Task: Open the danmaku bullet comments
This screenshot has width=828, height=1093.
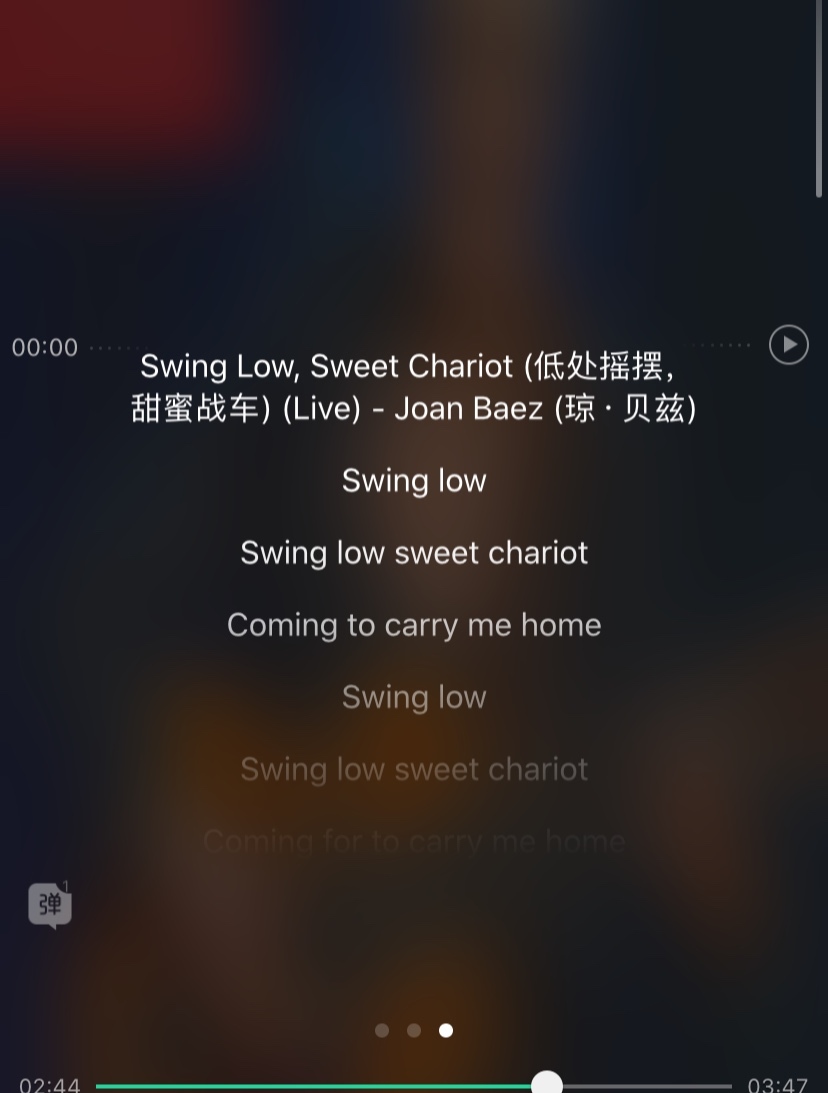Action: pyautogui.click(x=50, y=905)
